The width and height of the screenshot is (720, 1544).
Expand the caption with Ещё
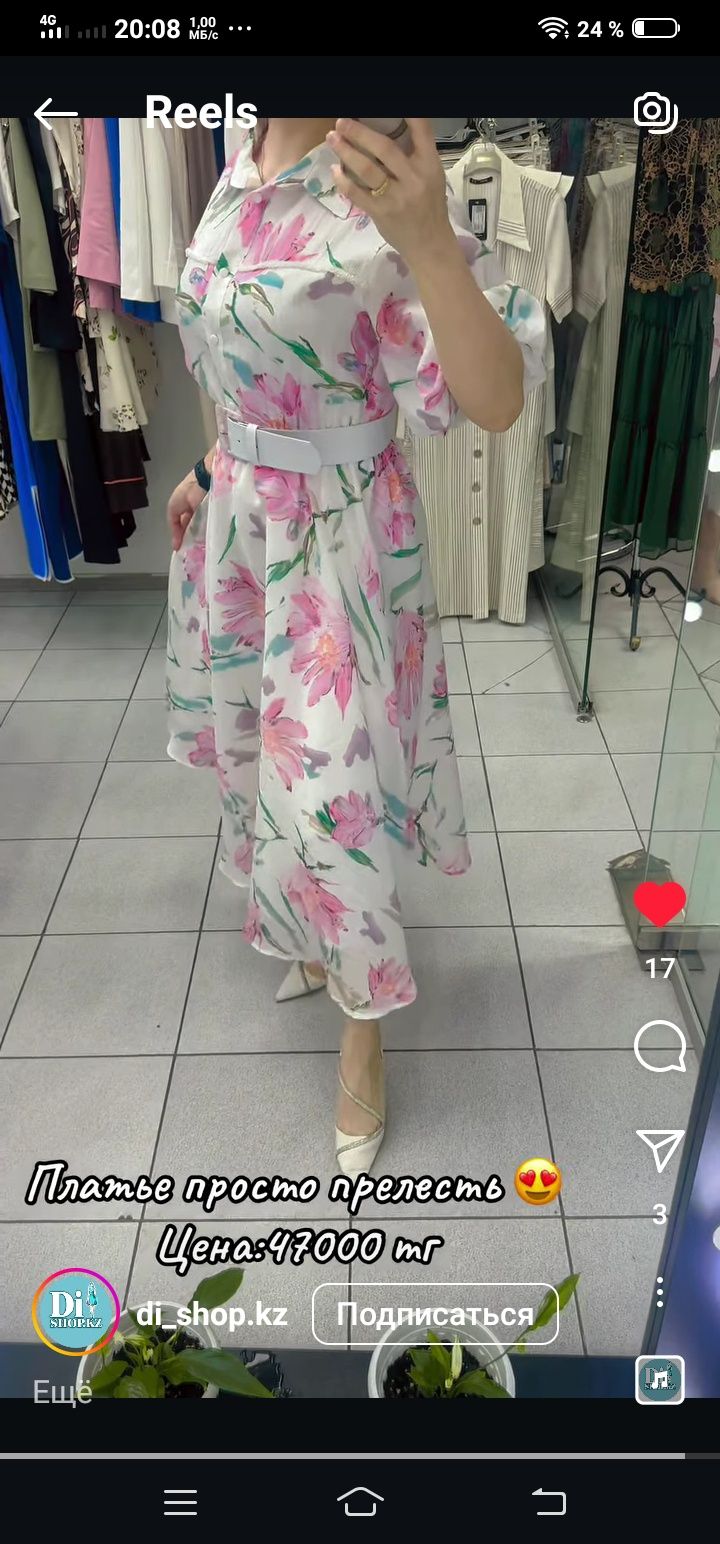62,1392
